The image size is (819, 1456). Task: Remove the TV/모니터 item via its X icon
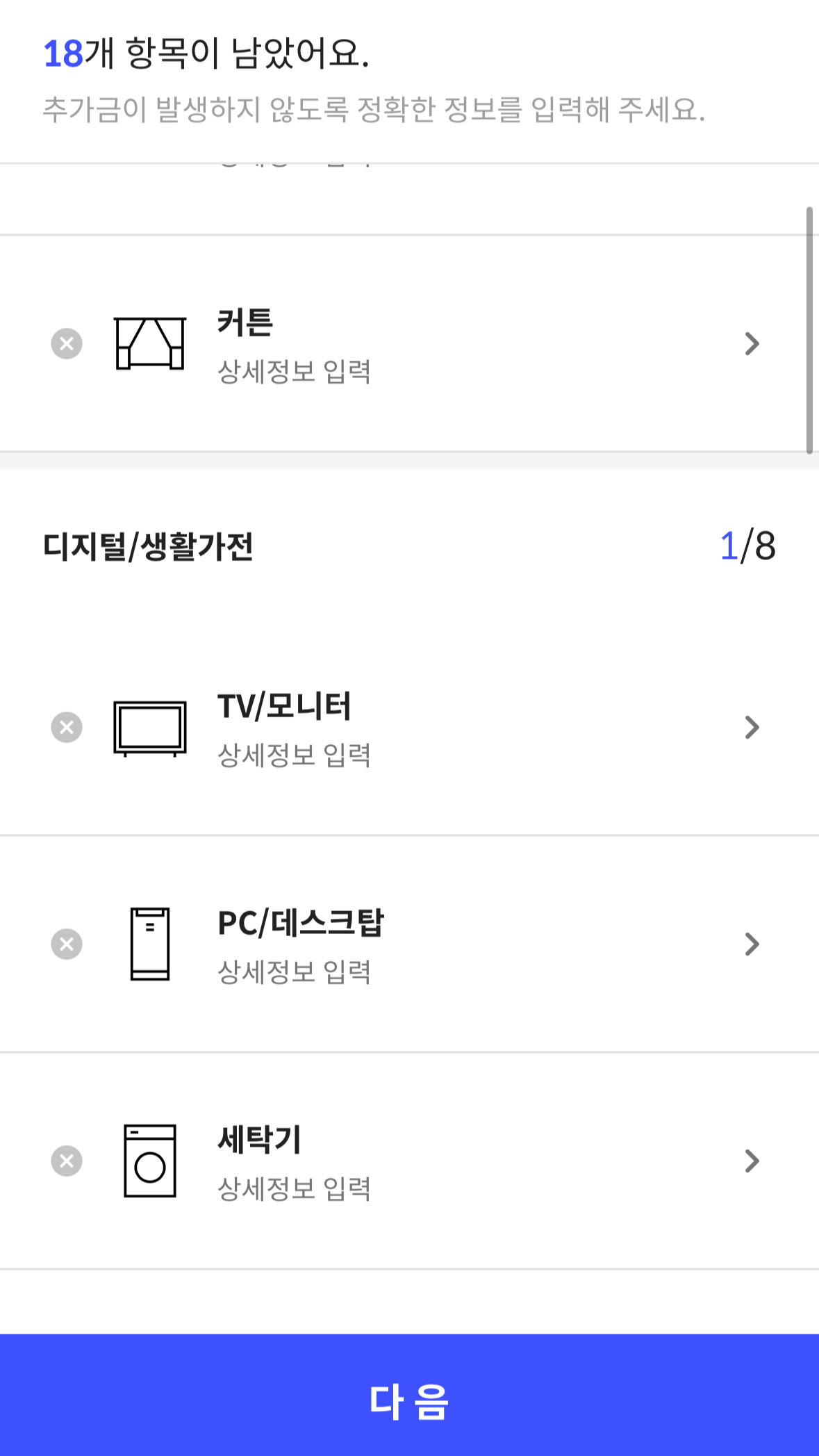(66, 727)
